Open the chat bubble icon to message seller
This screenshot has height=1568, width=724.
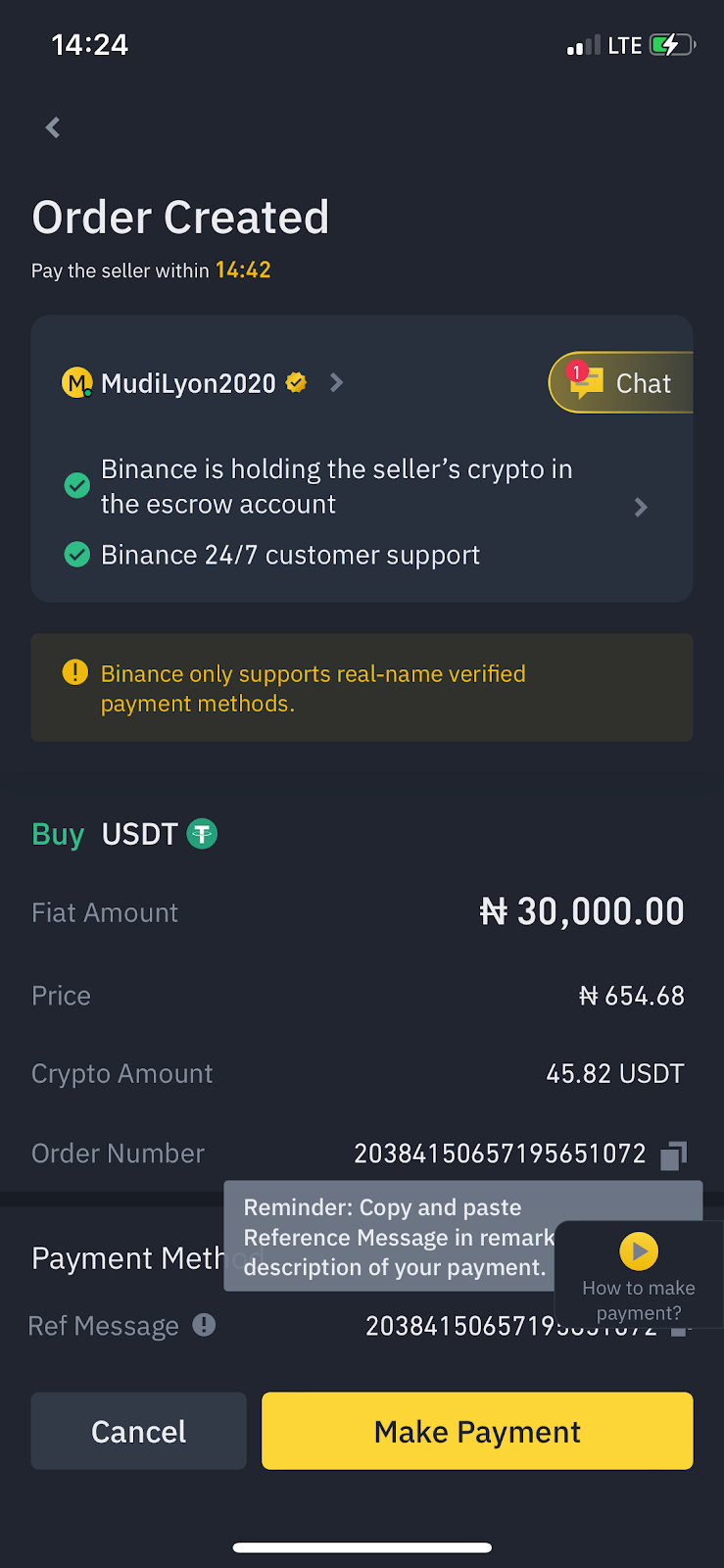click(x=586, y=384)
